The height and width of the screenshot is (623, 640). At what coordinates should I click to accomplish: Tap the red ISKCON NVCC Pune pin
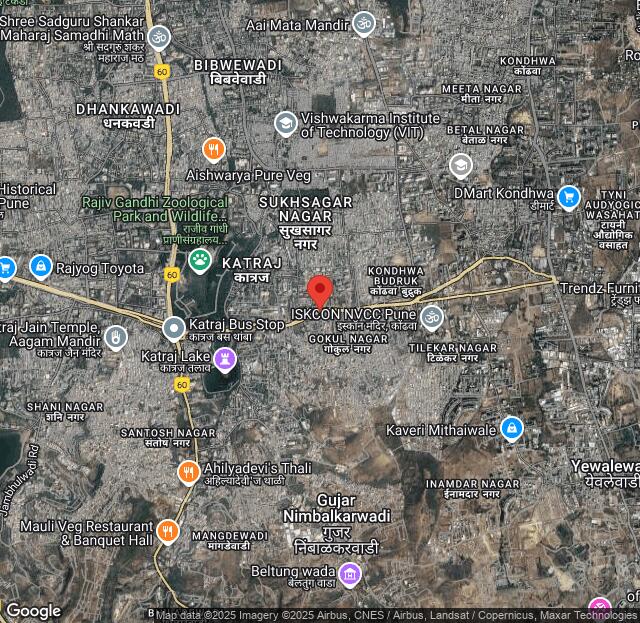click(x=319, y=291)
